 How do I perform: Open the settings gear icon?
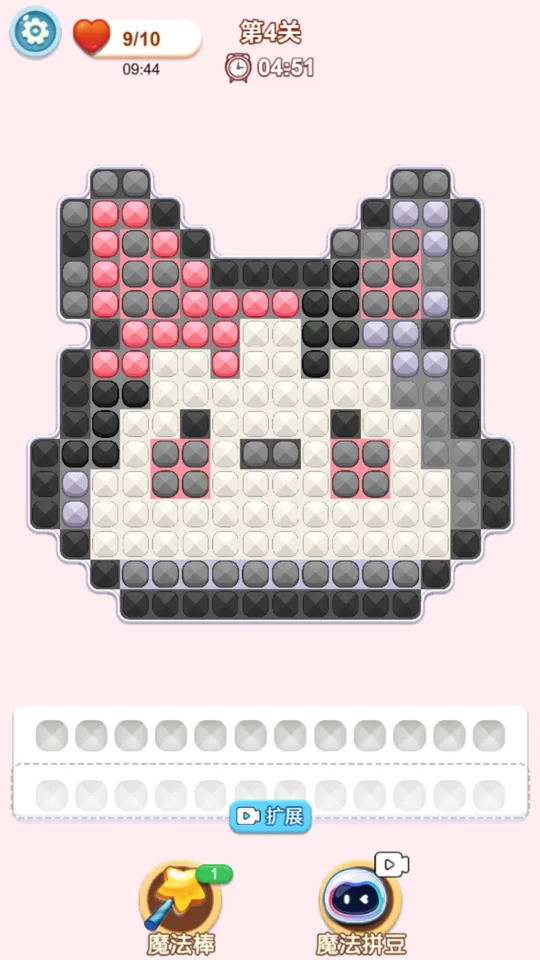pos(35,32)
